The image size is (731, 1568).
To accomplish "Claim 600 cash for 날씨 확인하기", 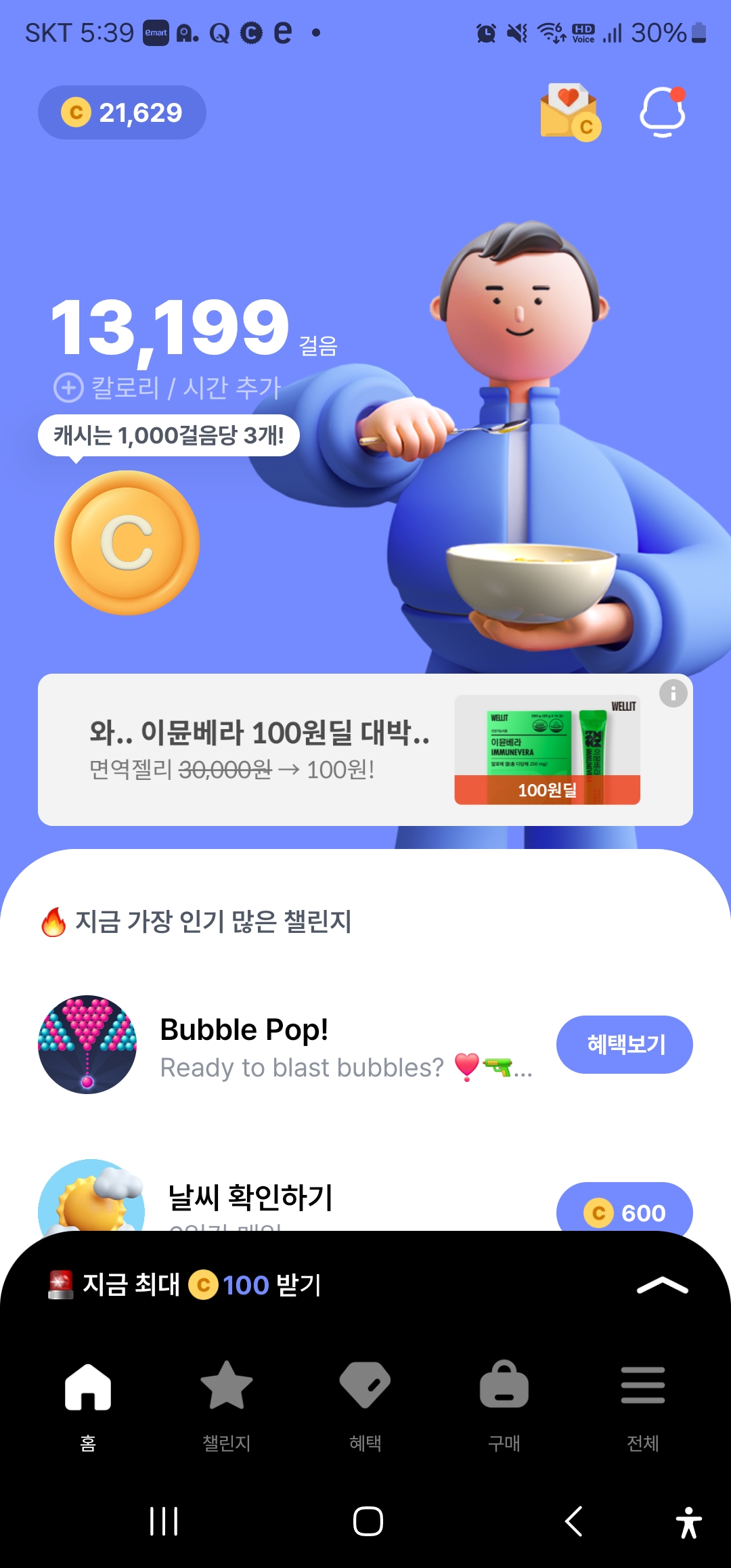I will 624,1210.
